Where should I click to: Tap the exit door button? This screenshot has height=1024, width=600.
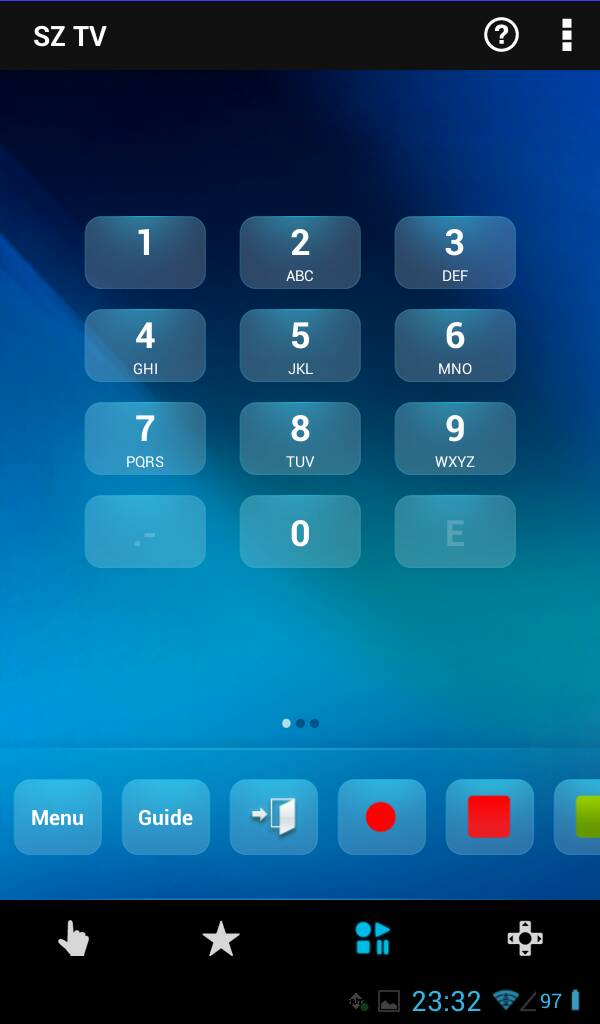tap(274, 817)
